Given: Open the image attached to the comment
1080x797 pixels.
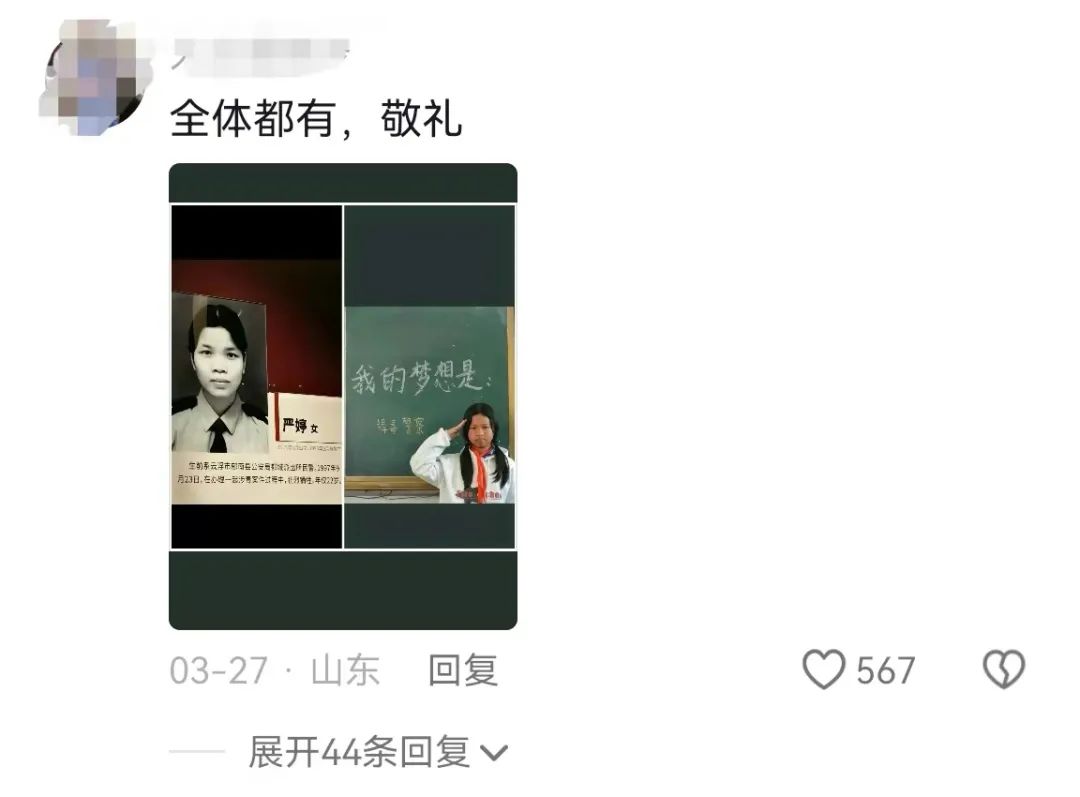Looking at the screenshot, I should 343,396.
